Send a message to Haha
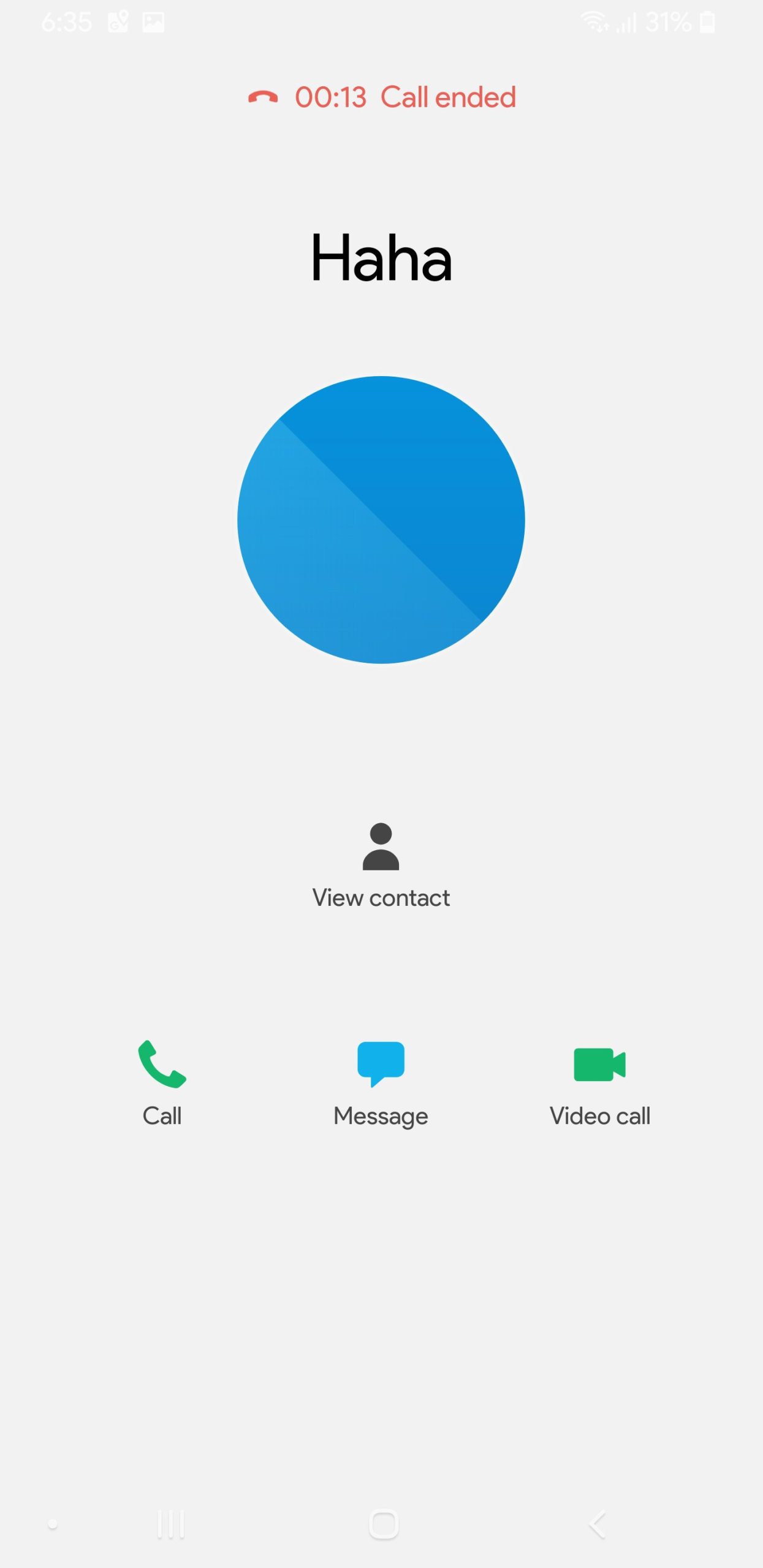This screenshot has height=1568, width=763. click(381, 1082)
